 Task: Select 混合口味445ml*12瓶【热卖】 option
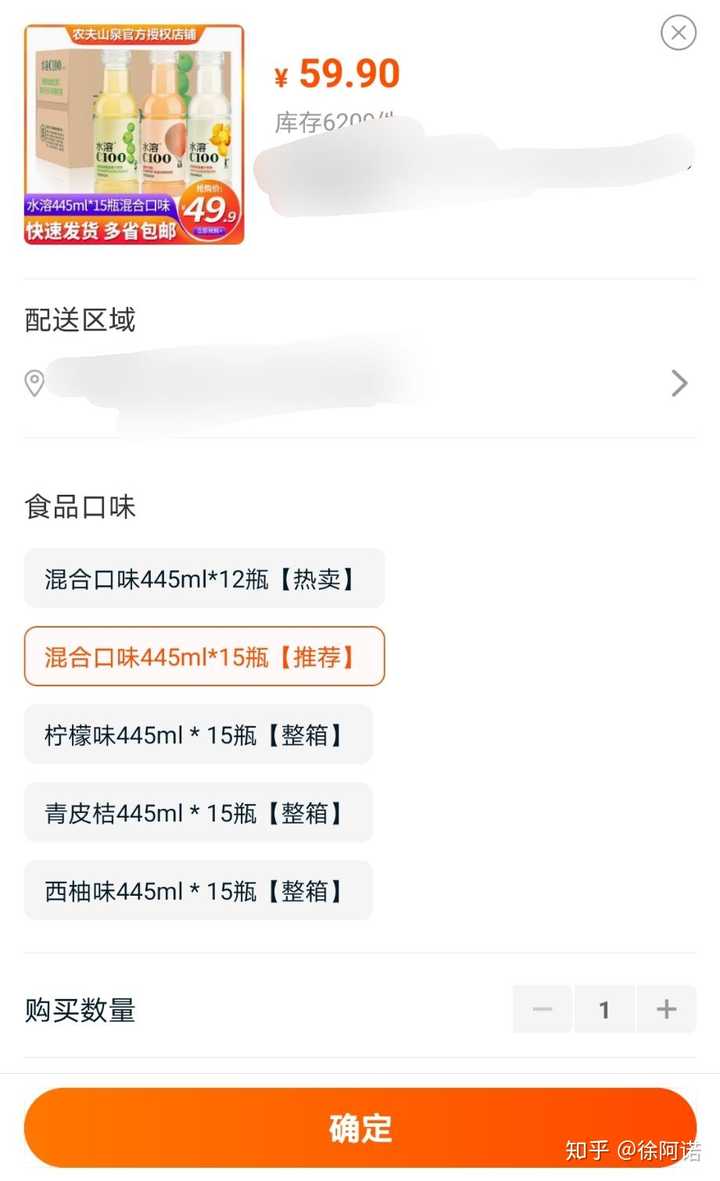(204, 578)
